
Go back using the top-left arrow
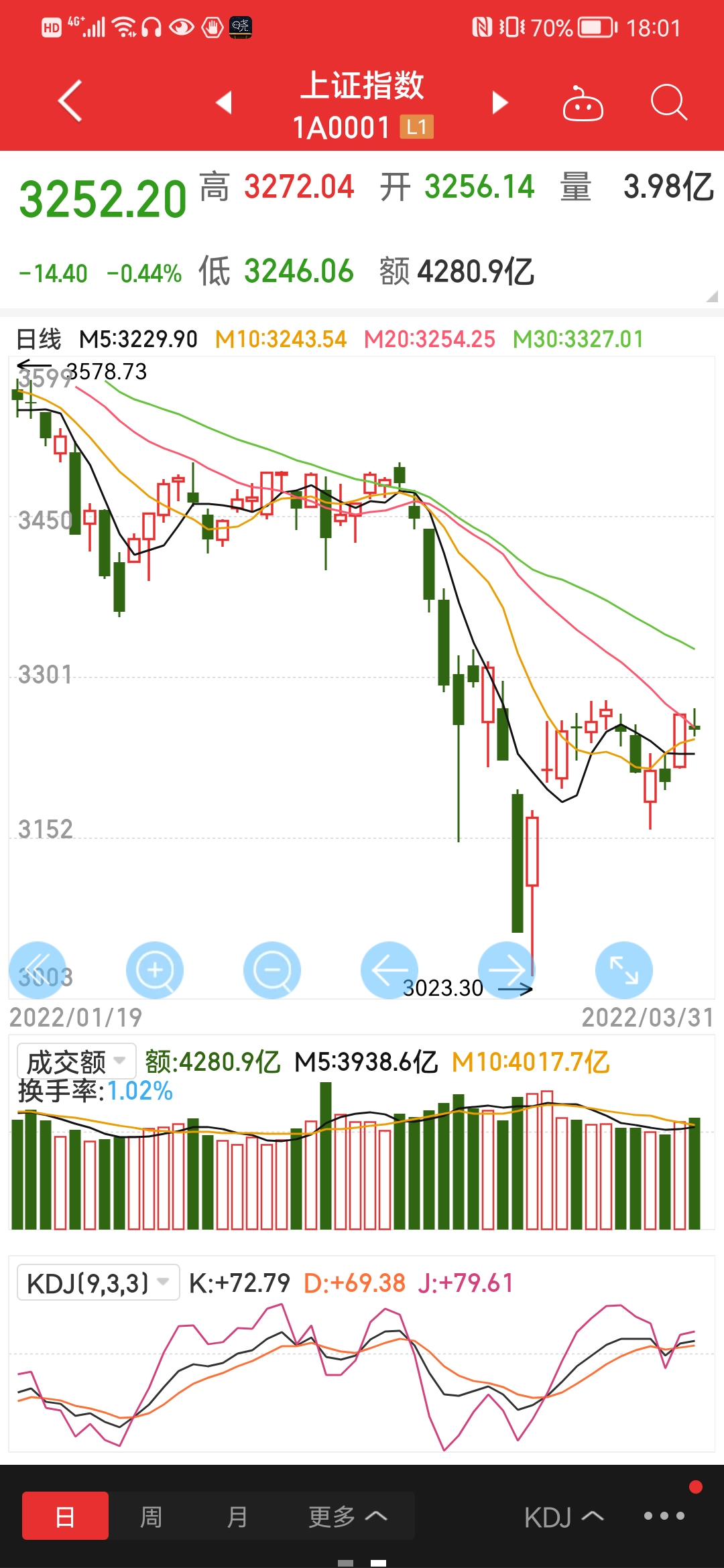click(70, 101)
